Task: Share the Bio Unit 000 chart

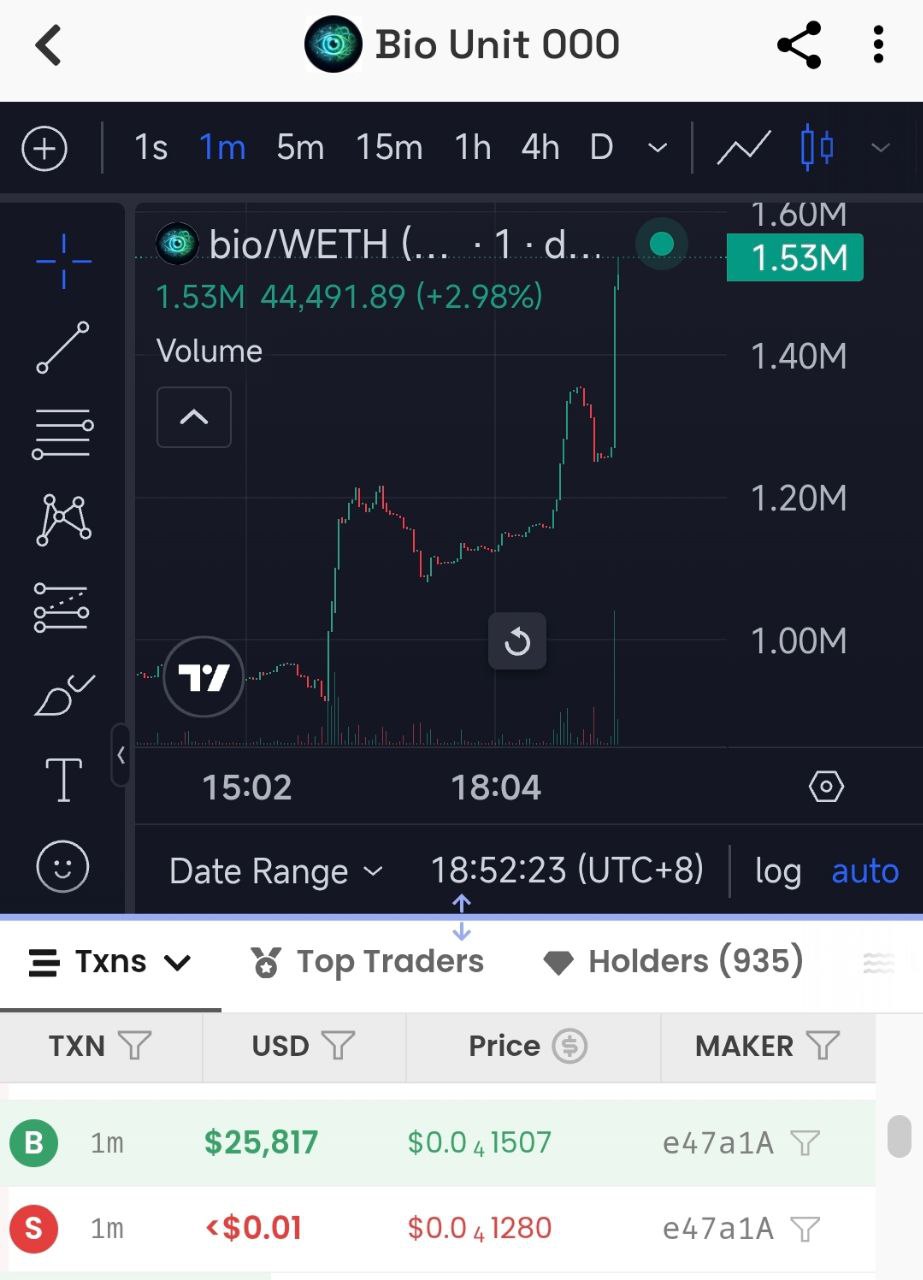Action: tap(798, 45)
